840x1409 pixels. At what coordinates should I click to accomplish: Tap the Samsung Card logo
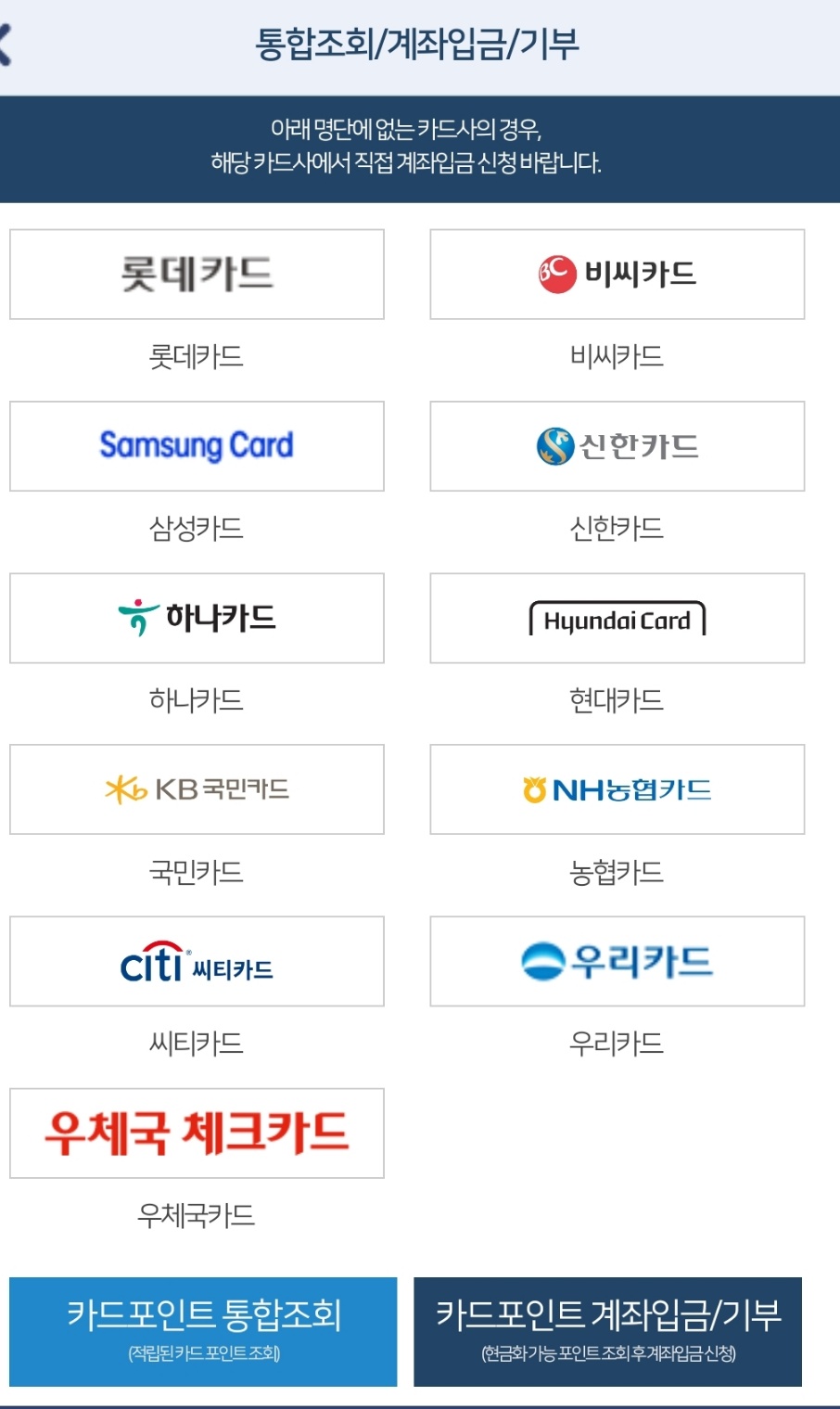click(x=196, y=446)
